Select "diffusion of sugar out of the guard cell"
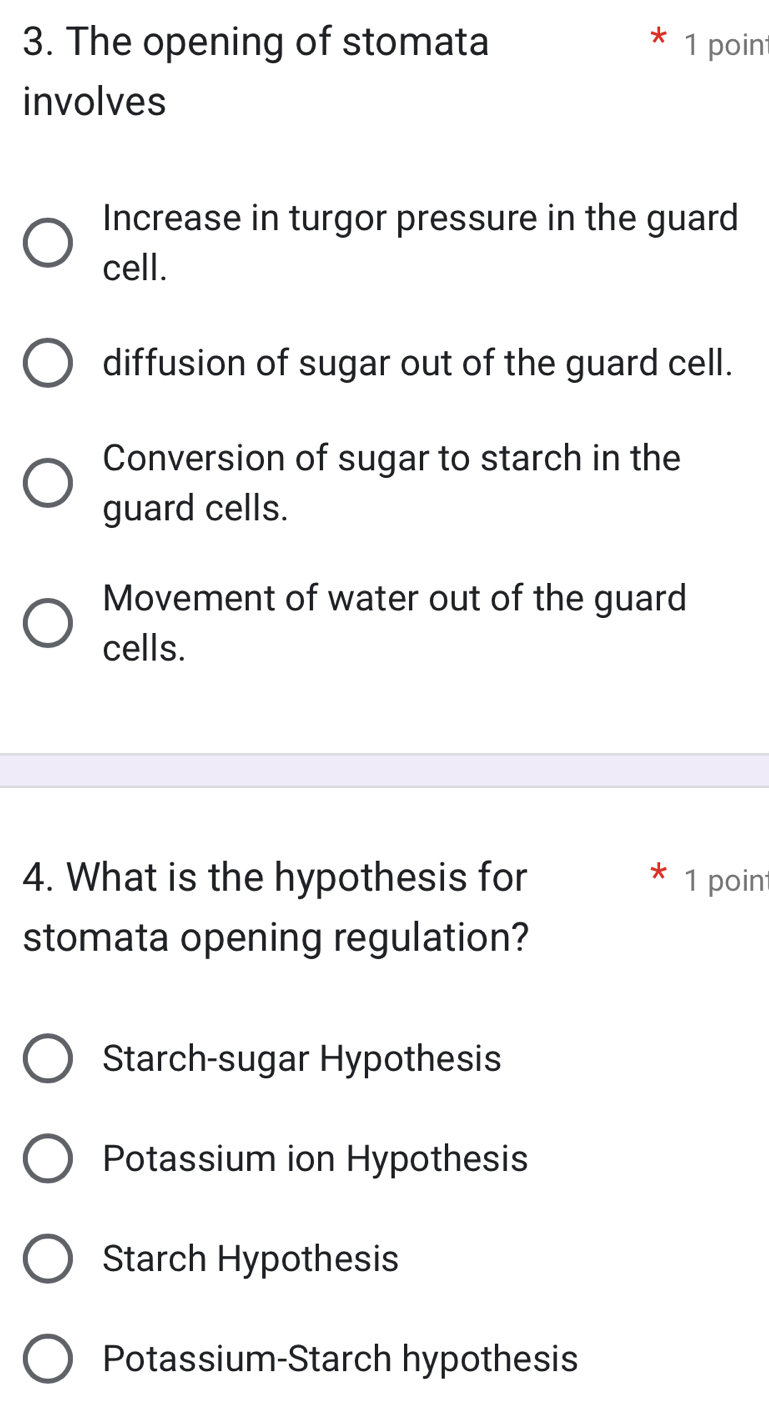Image resolution: width=769 pixels, height=1409 pixels. point(47,363)
